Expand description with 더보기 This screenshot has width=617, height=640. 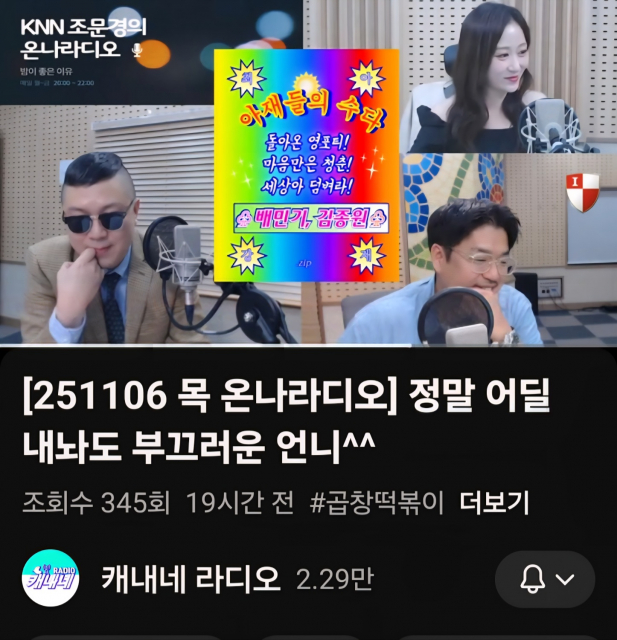pos(494,503)
